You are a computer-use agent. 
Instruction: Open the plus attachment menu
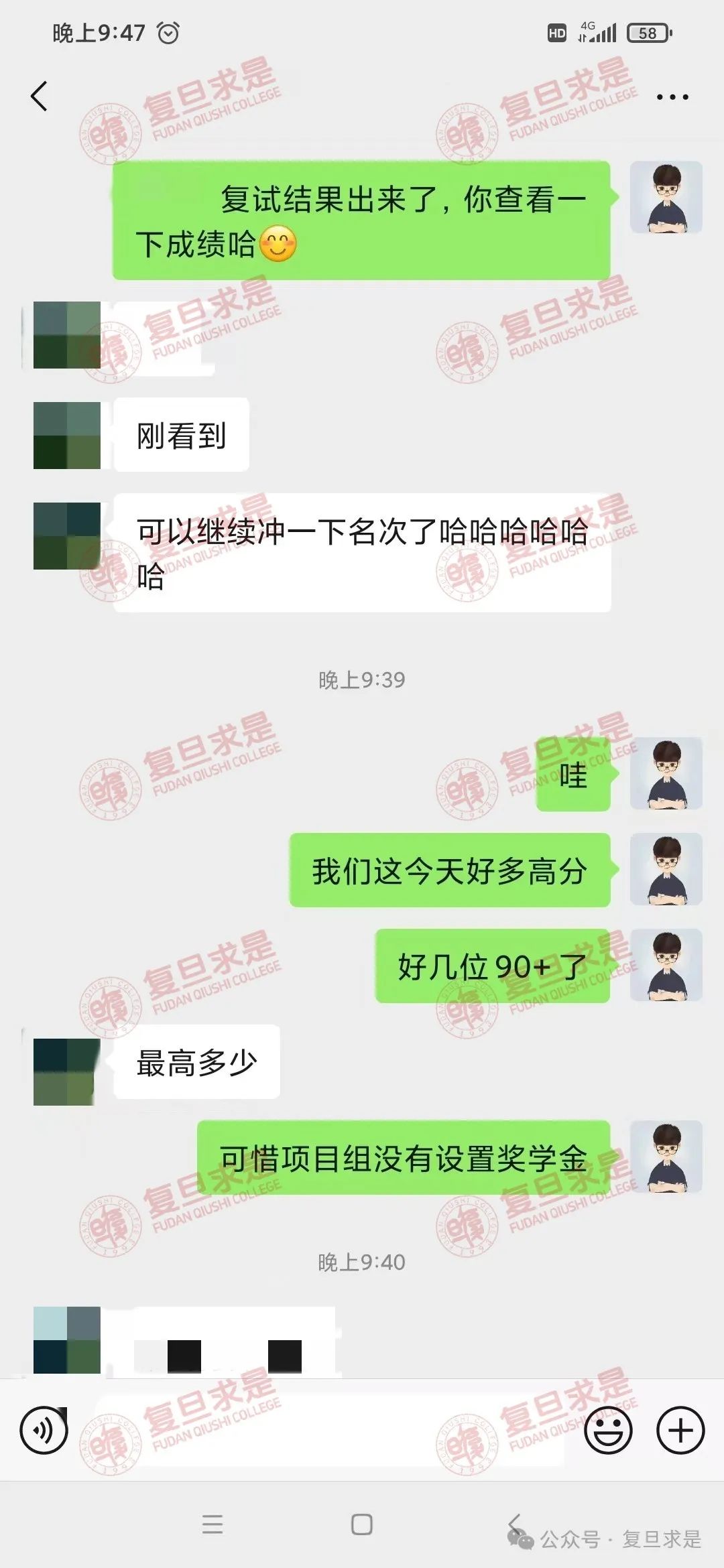click(680, 1431)
